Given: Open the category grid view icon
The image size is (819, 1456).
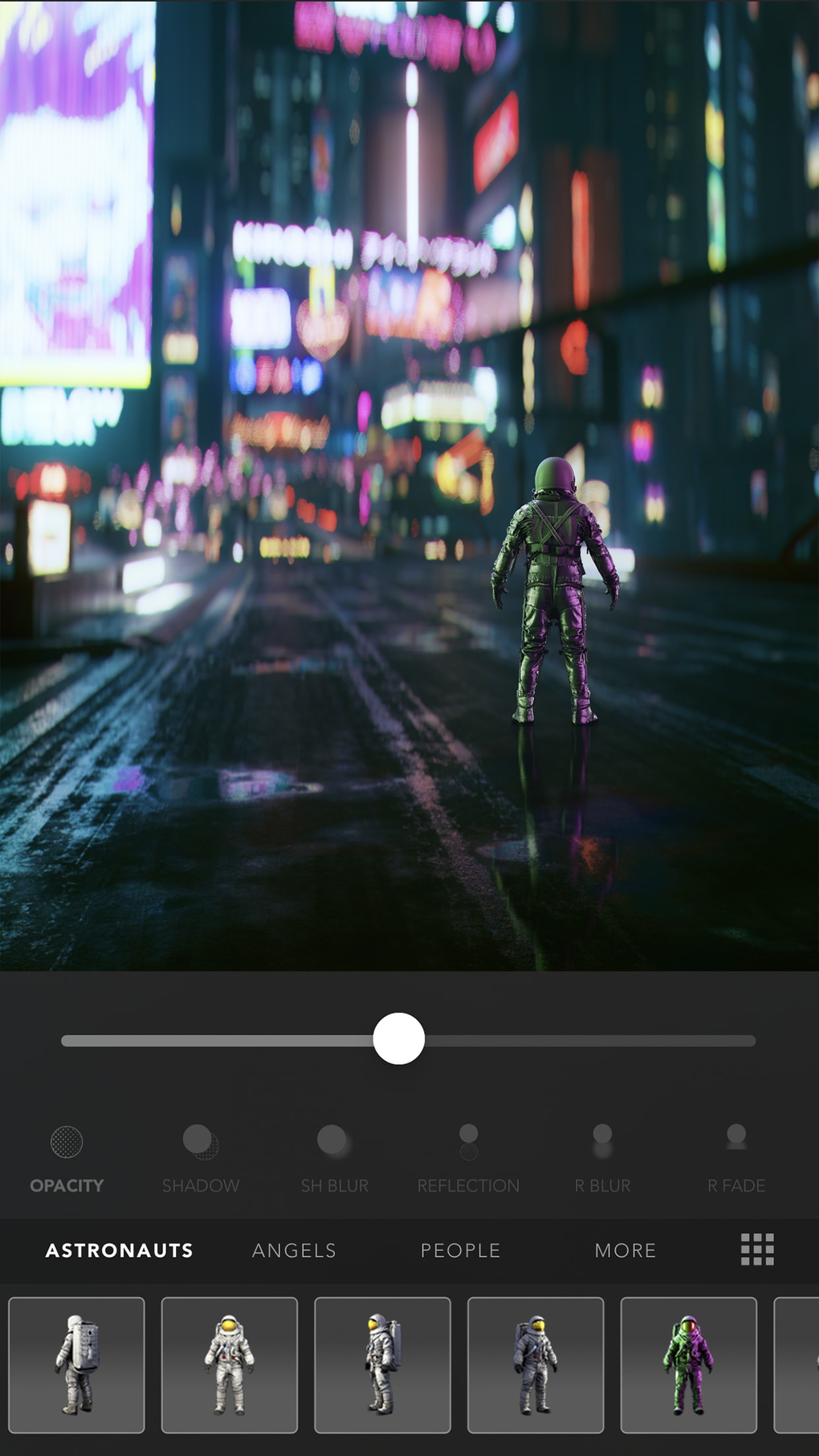Looking at the screenshot, I should click(756, 1250).
